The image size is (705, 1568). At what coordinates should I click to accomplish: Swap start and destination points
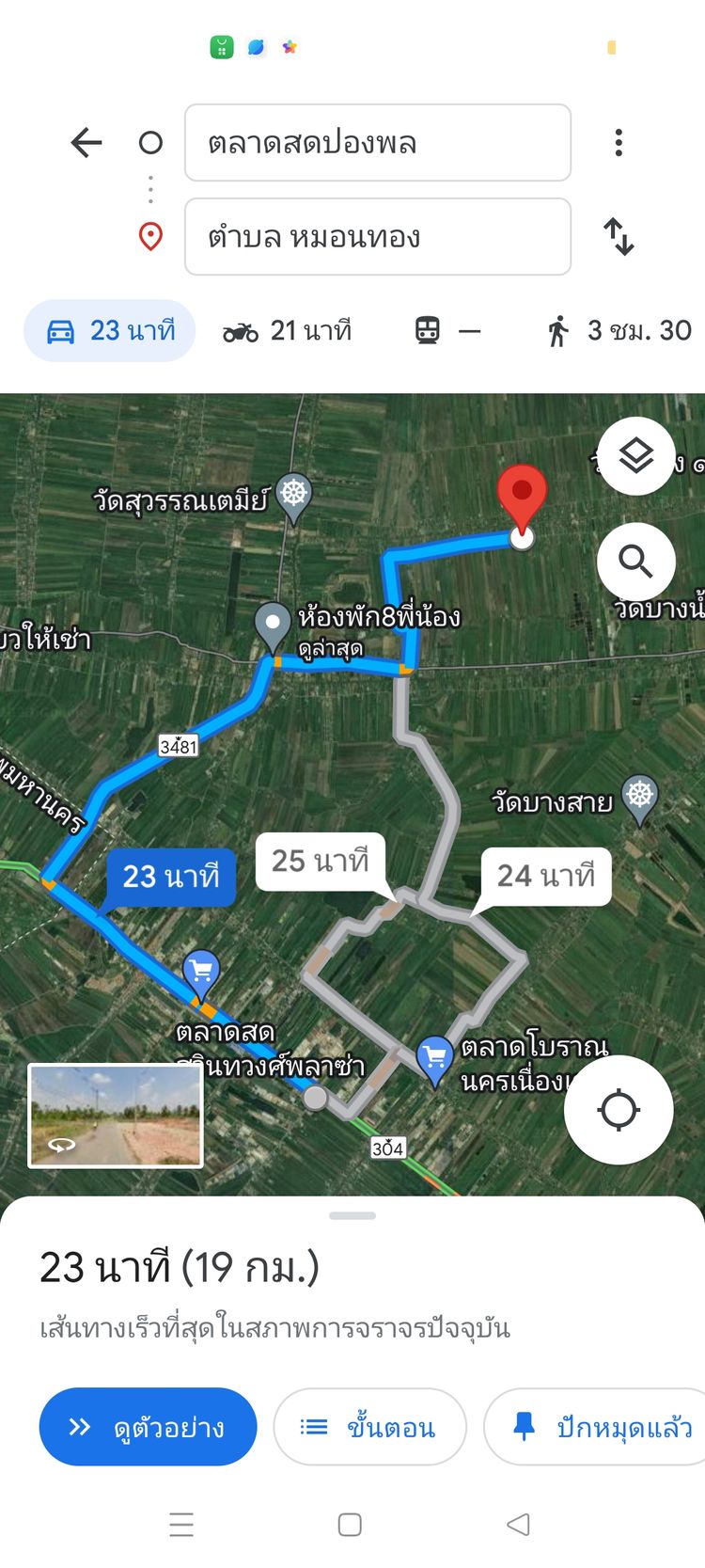(x=618, y=237)
